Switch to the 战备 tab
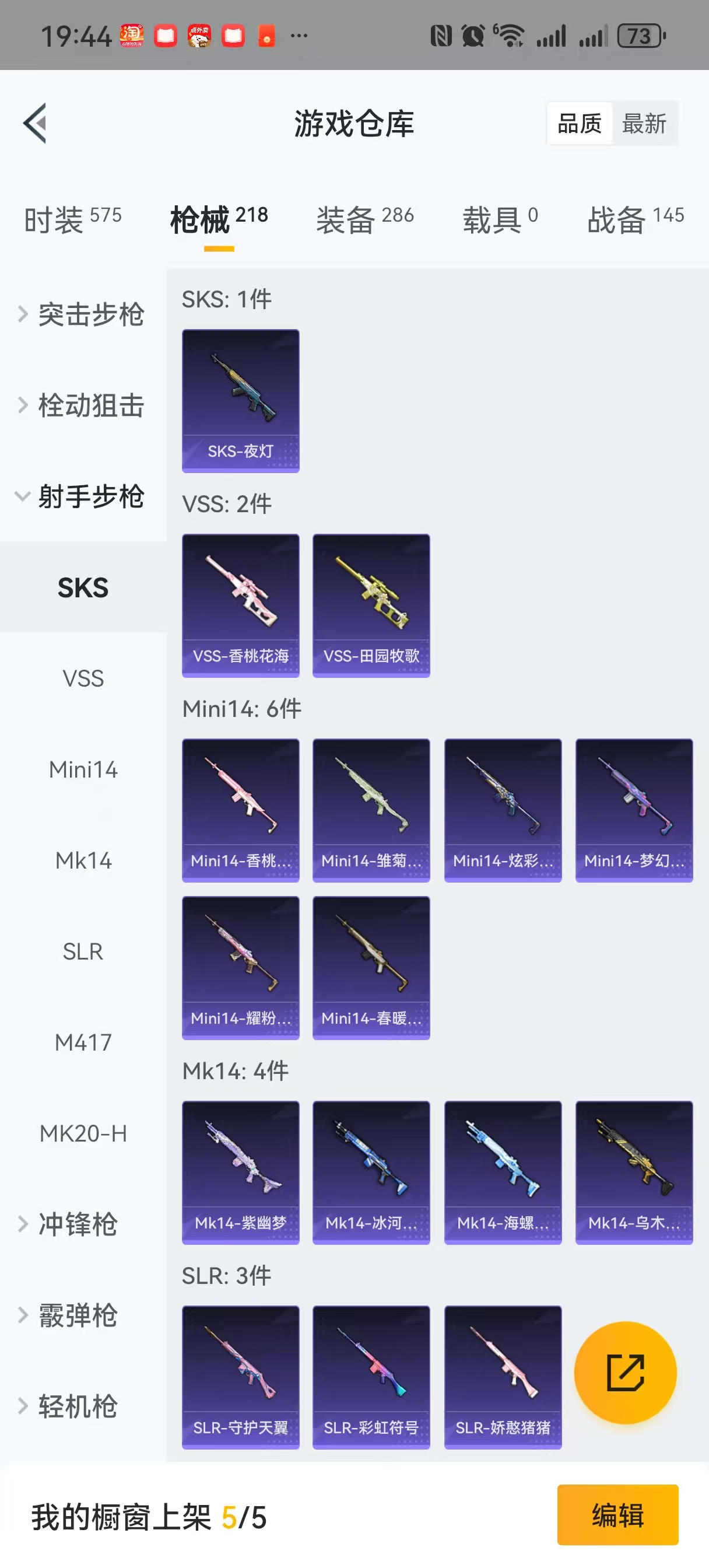The width and height of the screenshot is (709, 1568). point(635,219)
